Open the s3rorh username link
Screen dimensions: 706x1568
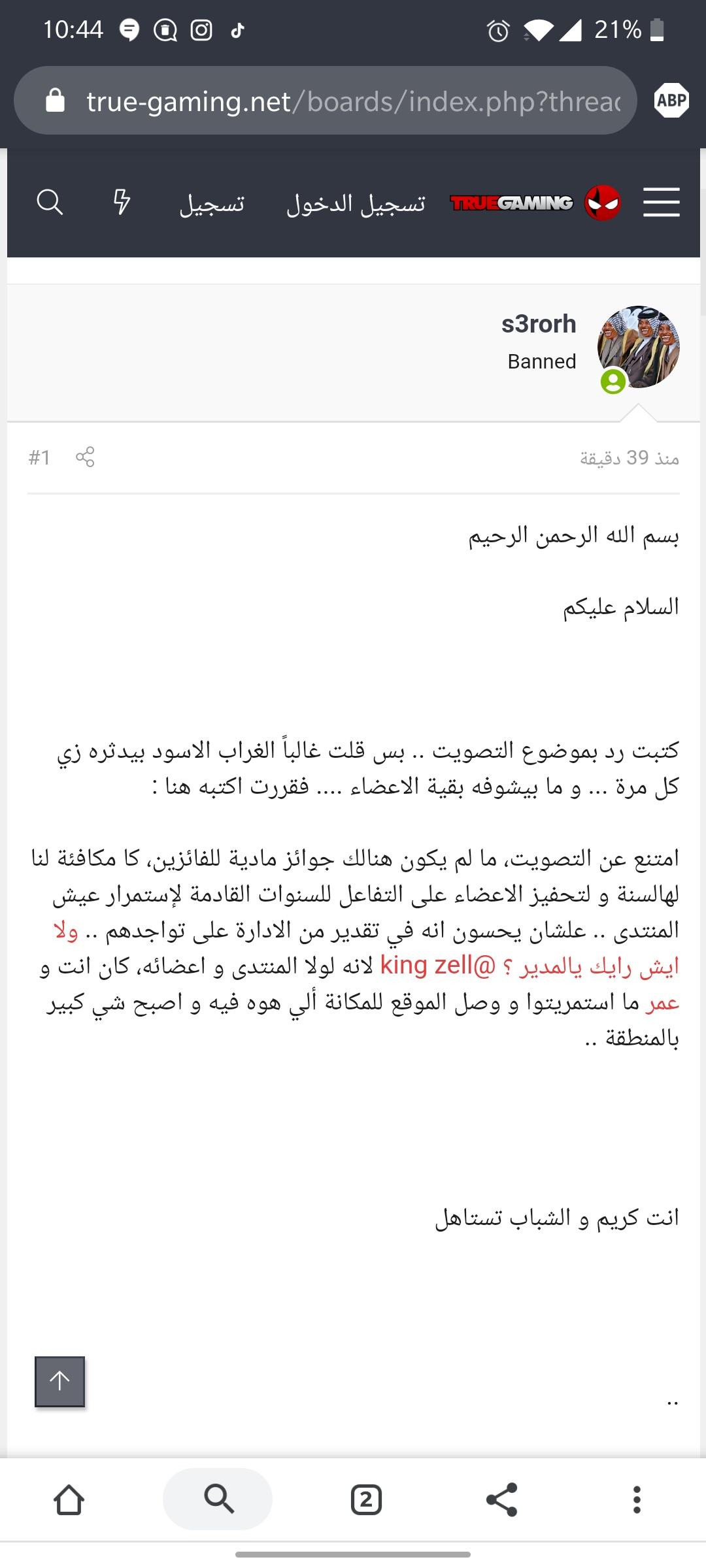(x=539, y=324)
